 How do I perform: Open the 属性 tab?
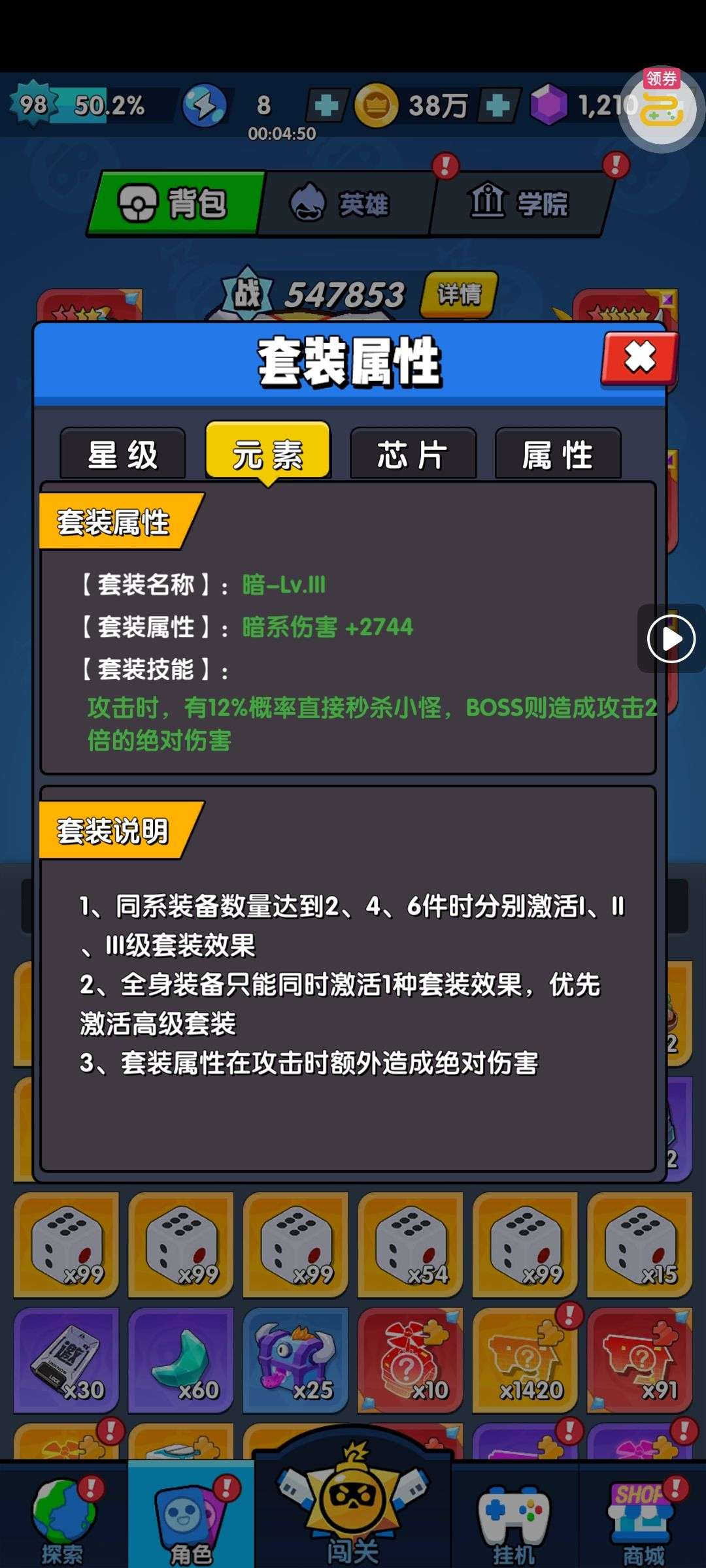point(558,454)
